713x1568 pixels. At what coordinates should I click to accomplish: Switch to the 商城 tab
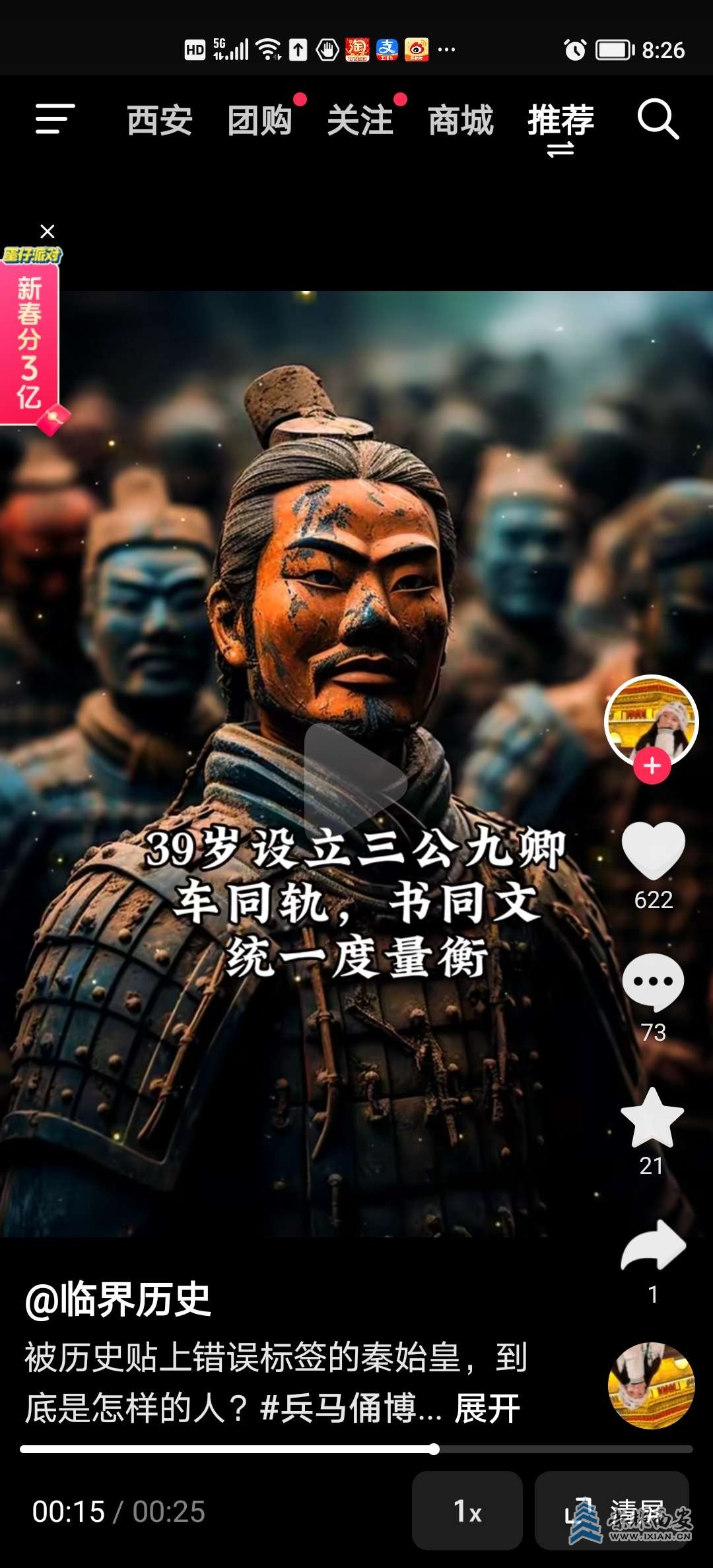[x=461, y=121]
